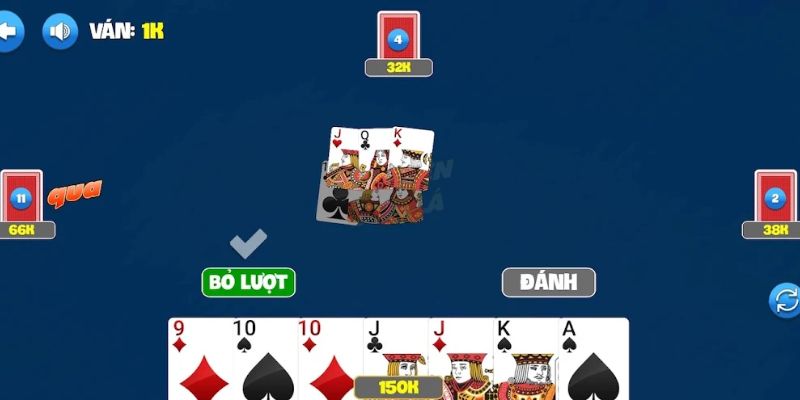Choose the king of spades card
This screenshot has width=800, height=400.
tap(523, 360)
